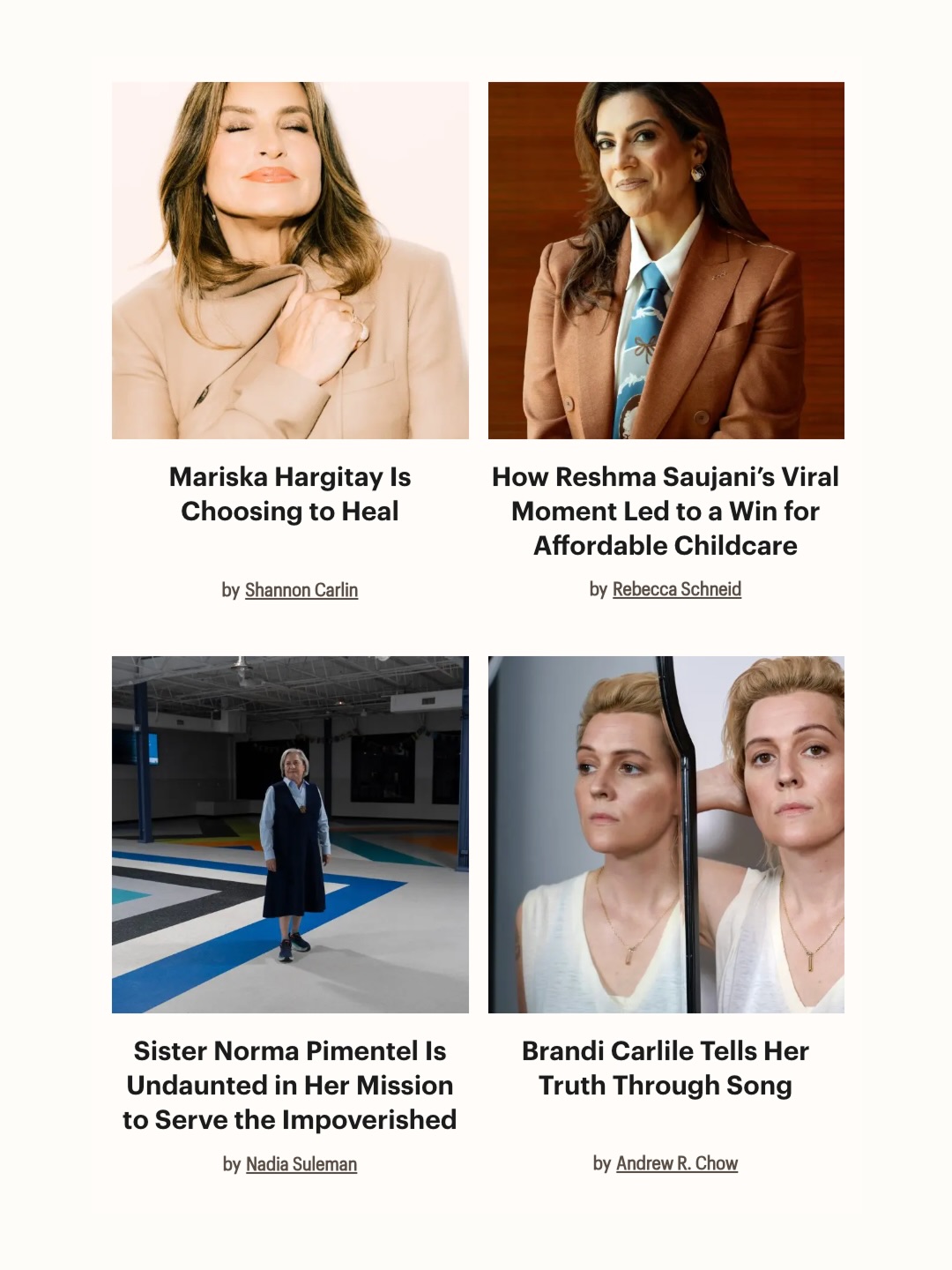Read "Brandi Carlile Tells Her Truth Through Song"
Viewport: 952px width, 1270px height.
point(666,1068)
